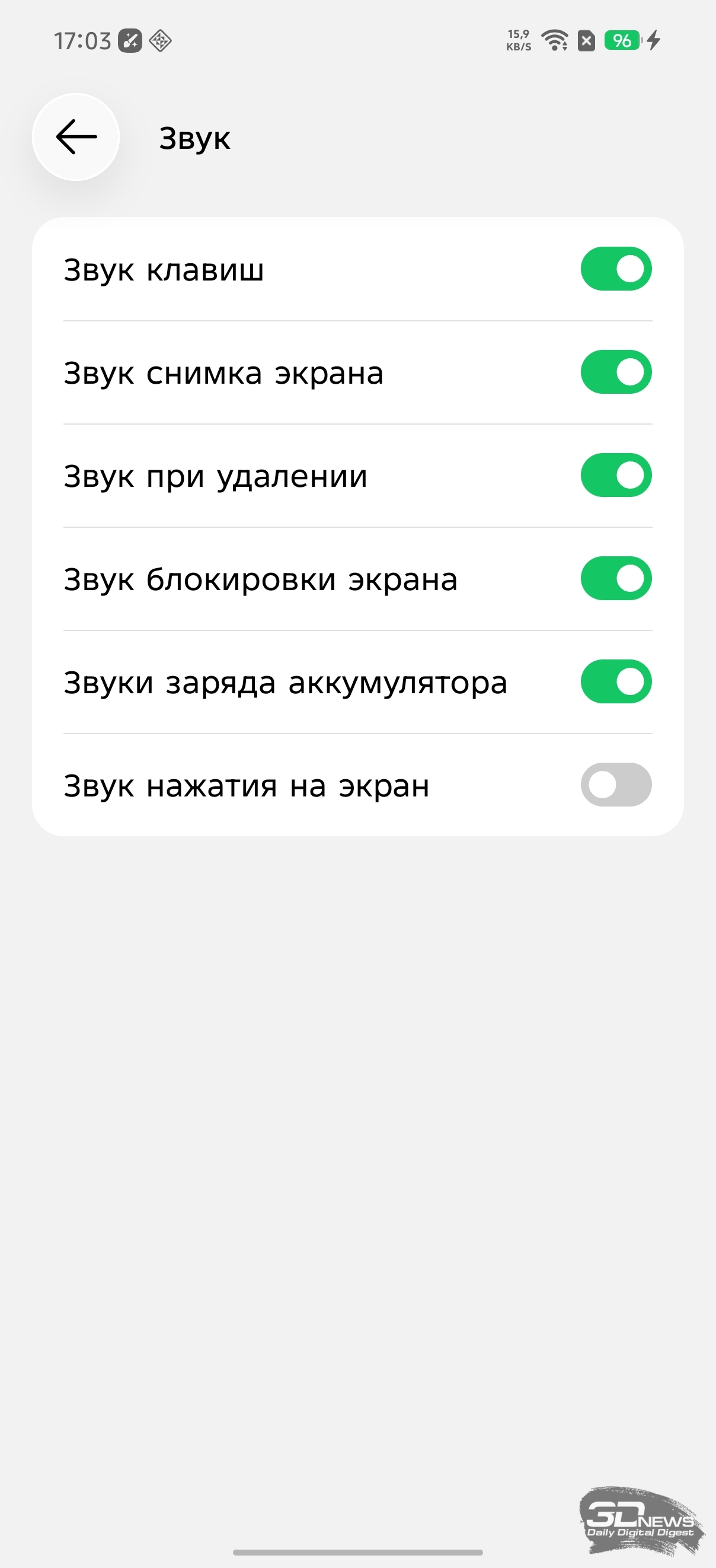Image resolution: width=716 pixels, height=1568 pixels.
Task: Go back from the Звук screen
Action: 76,137
